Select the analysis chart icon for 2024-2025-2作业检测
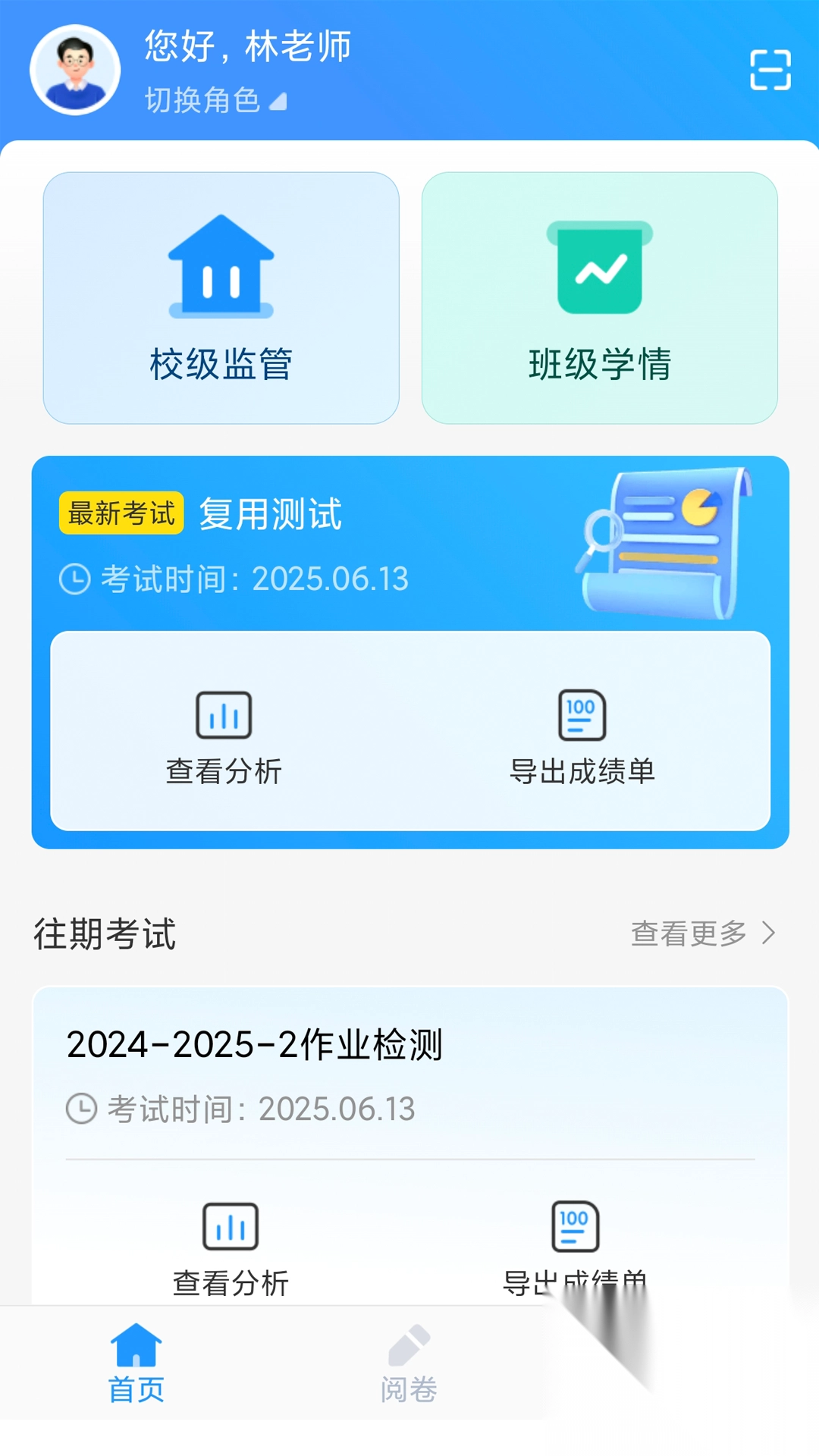The image size is (819, 1456). [231, 1226]
